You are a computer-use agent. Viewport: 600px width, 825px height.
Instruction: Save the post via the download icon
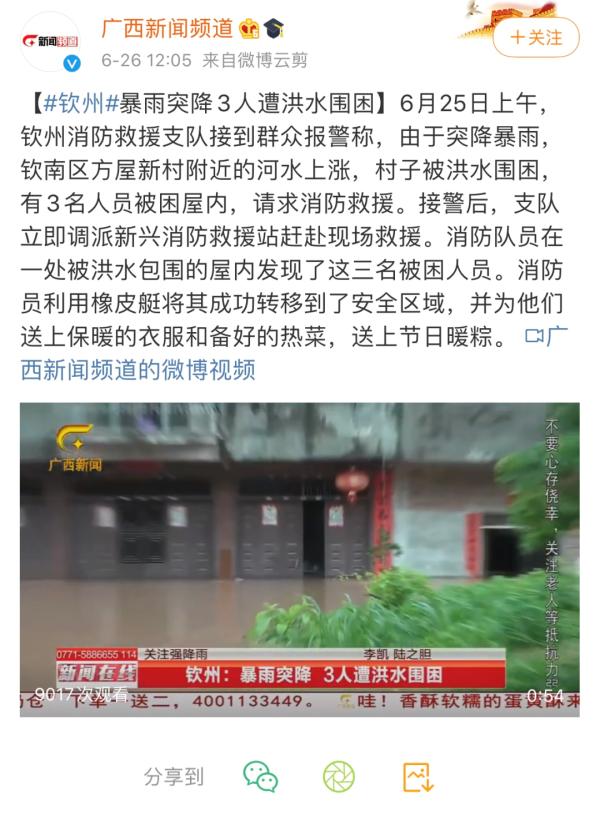417,776
